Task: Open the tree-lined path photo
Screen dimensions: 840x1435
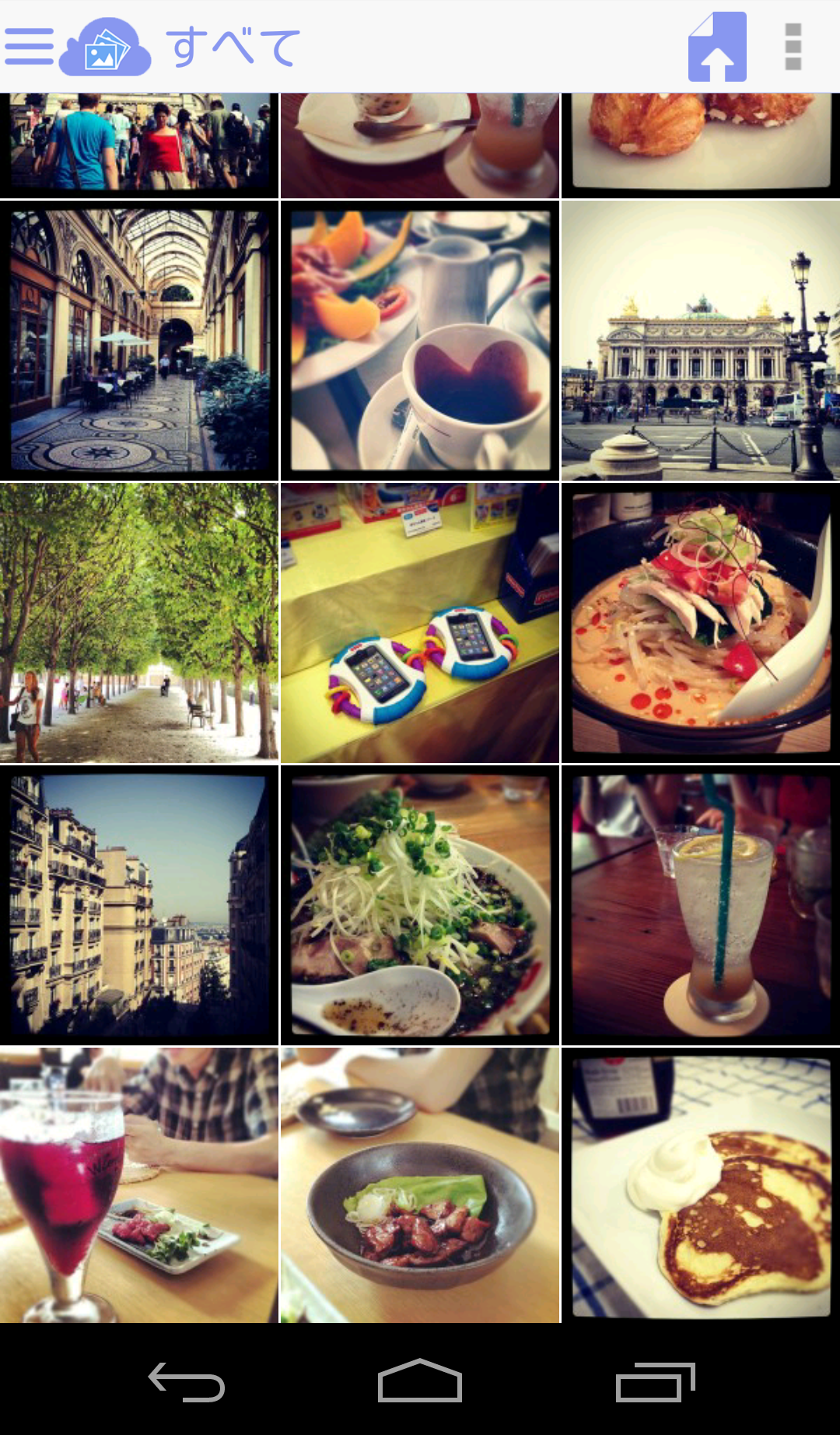Action: pyautogui.click(x=139, y=623)
